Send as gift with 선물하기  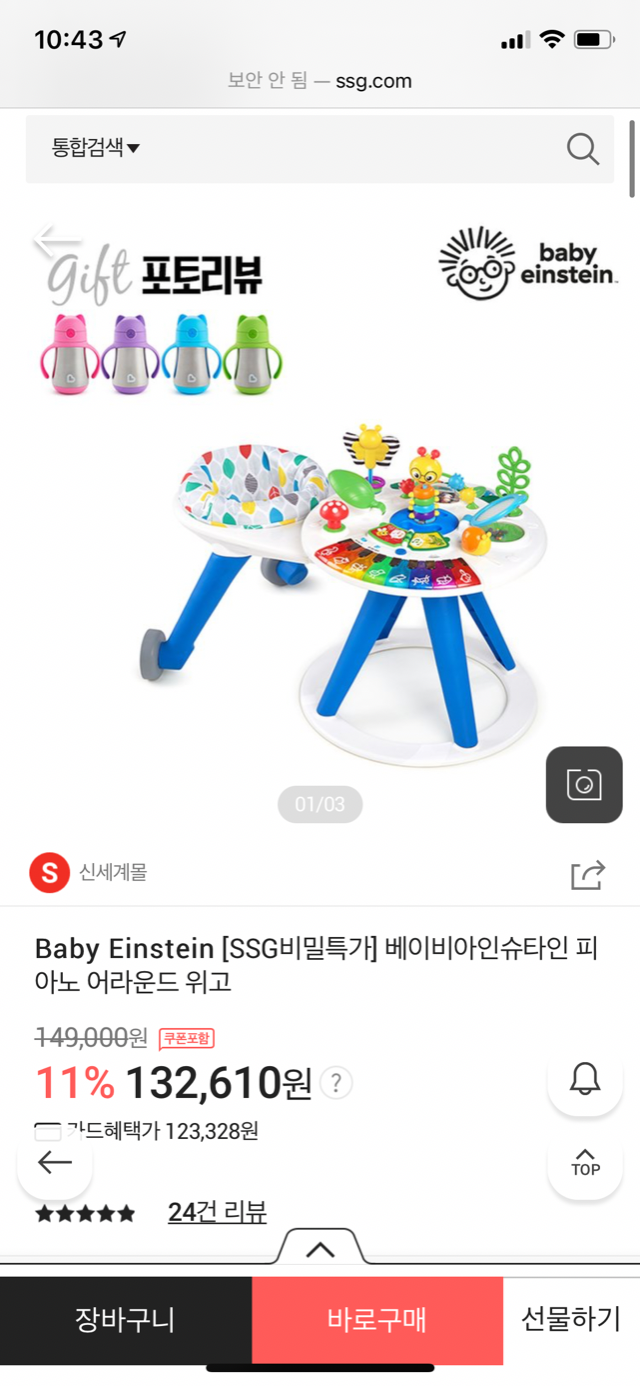point(571,1320)
